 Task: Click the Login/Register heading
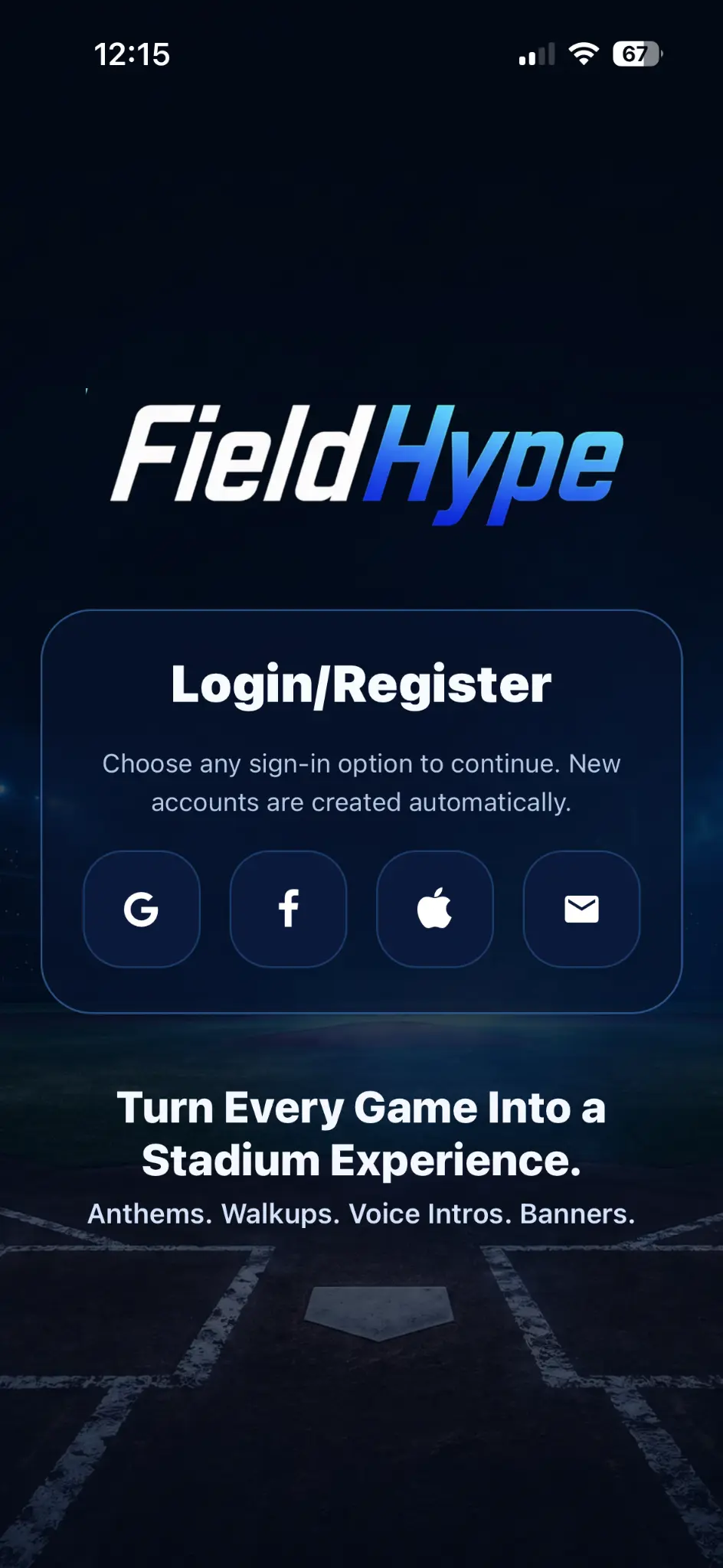pos(361,684)
